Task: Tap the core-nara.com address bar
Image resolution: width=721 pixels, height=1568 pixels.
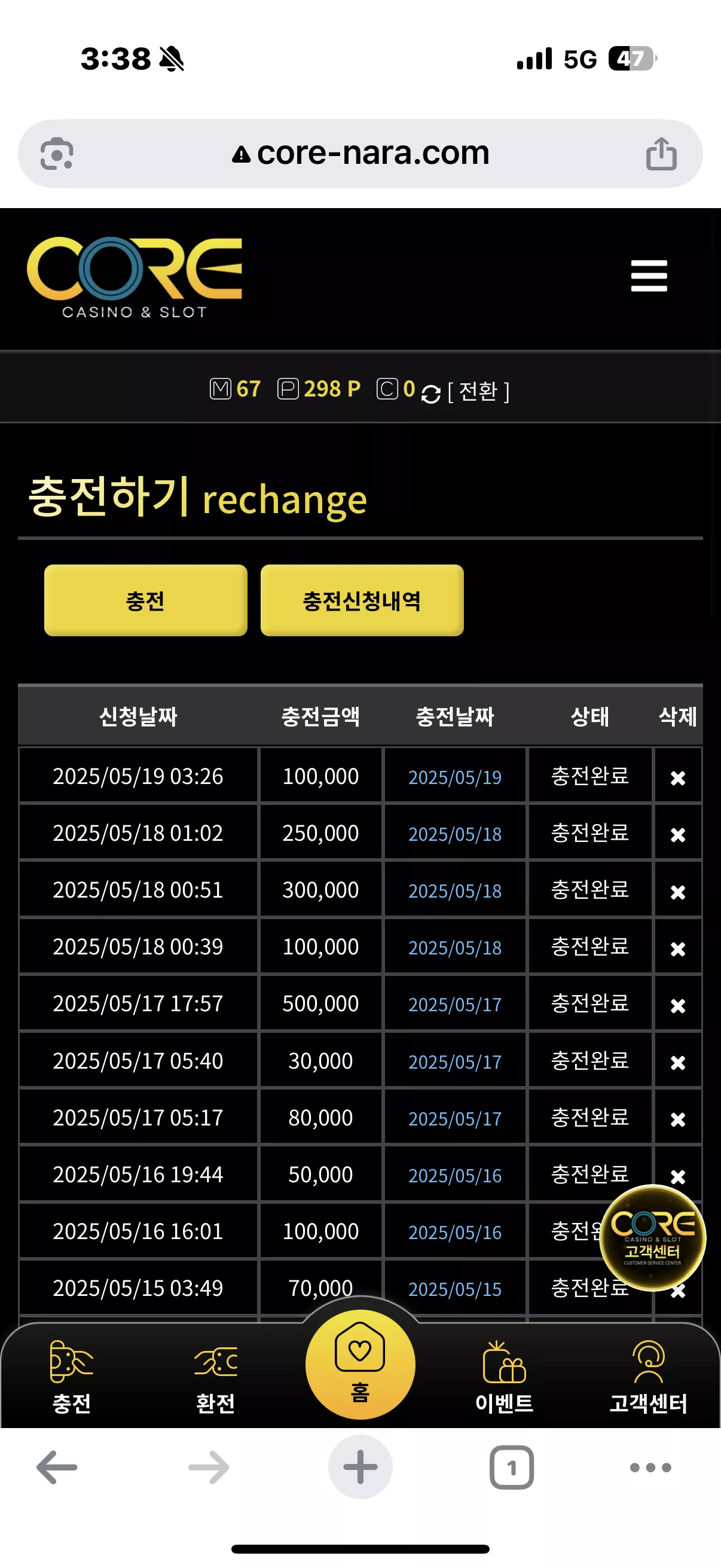Action: click(x=360, y=152)
